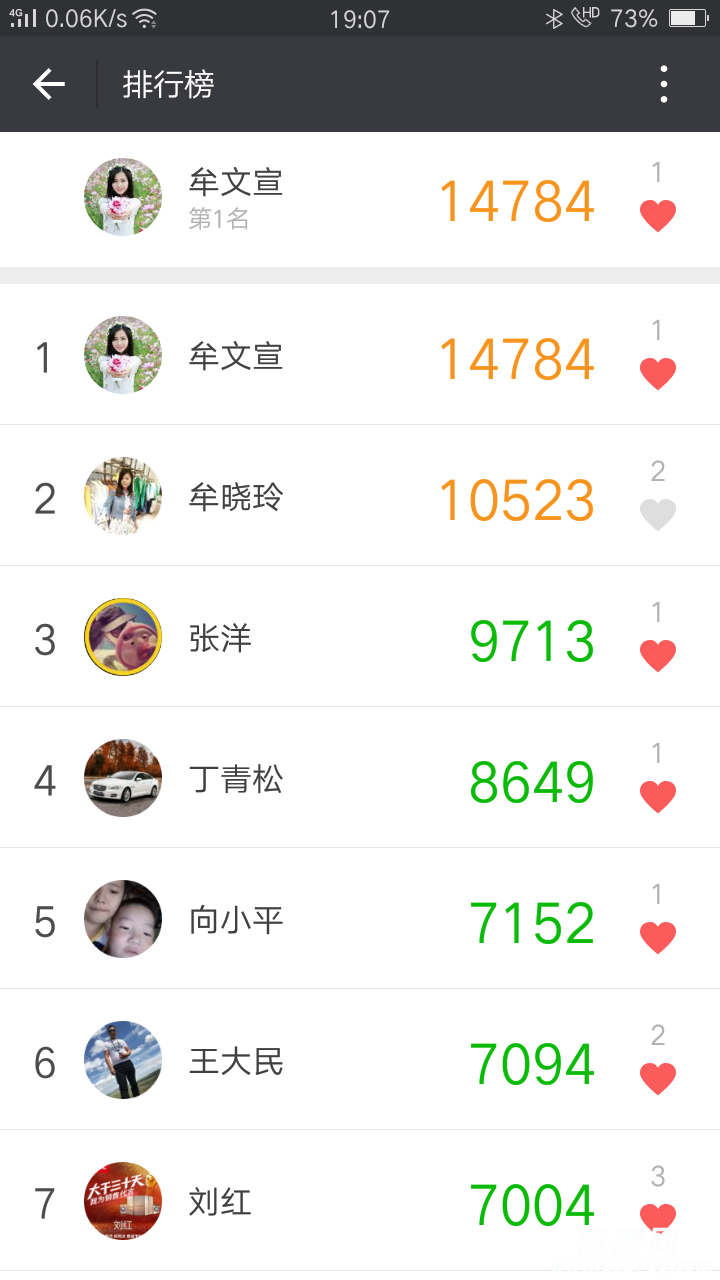Unlike 张洋's ranking entry

point(657,655)
